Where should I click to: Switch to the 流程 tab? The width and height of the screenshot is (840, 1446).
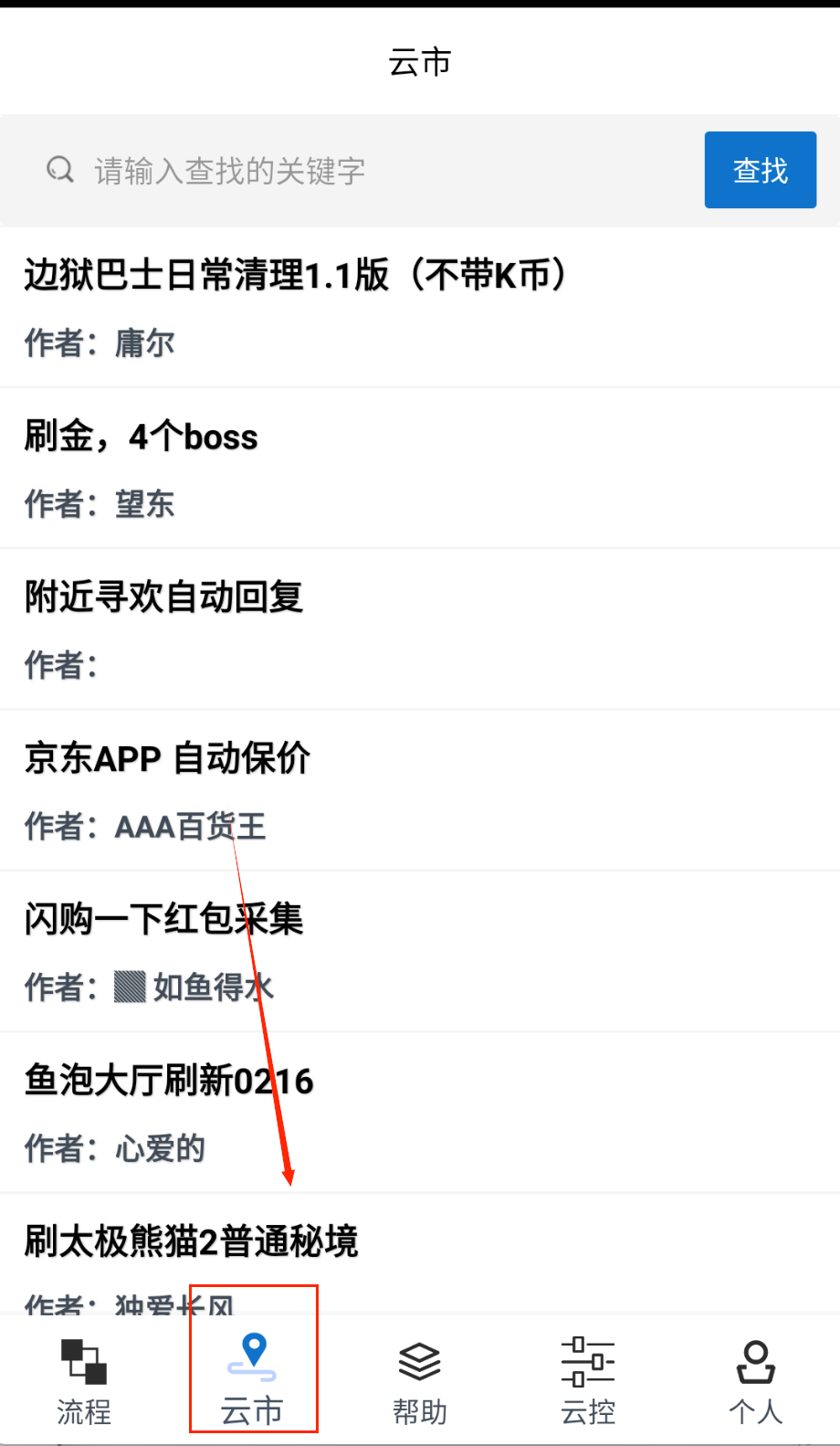click(84, 1381)
